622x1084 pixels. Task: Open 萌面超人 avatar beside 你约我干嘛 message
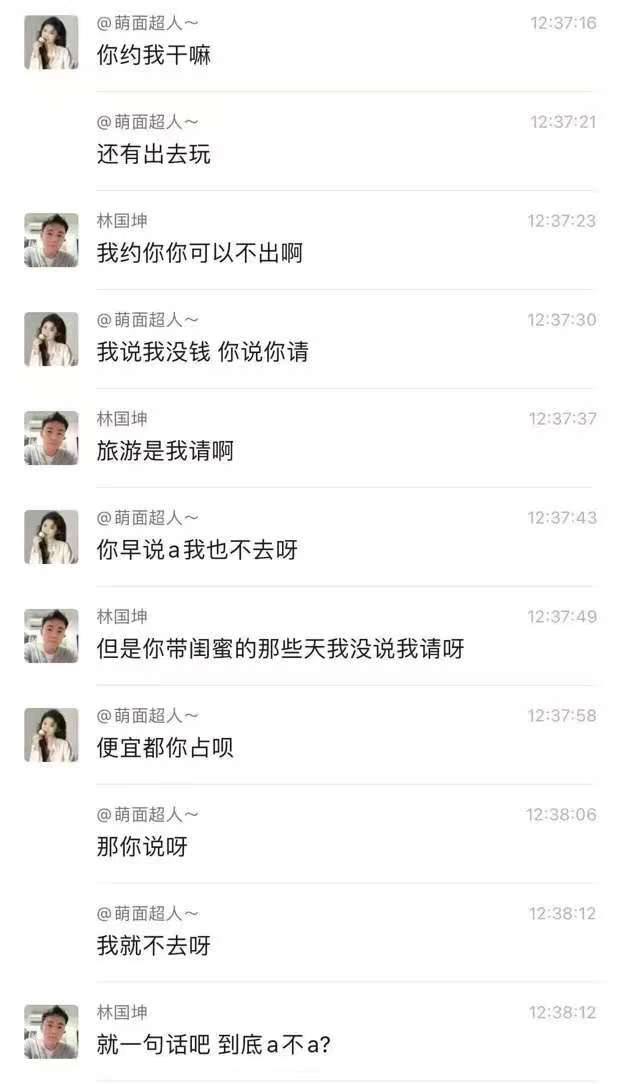51,42
